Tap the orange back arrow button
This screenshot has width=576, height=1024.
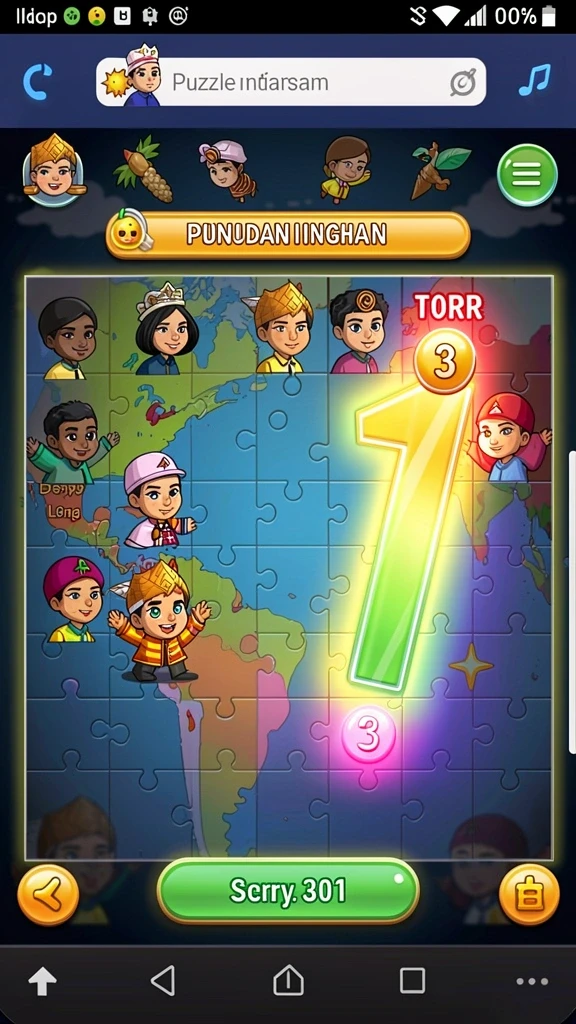(x=48, y=894)
